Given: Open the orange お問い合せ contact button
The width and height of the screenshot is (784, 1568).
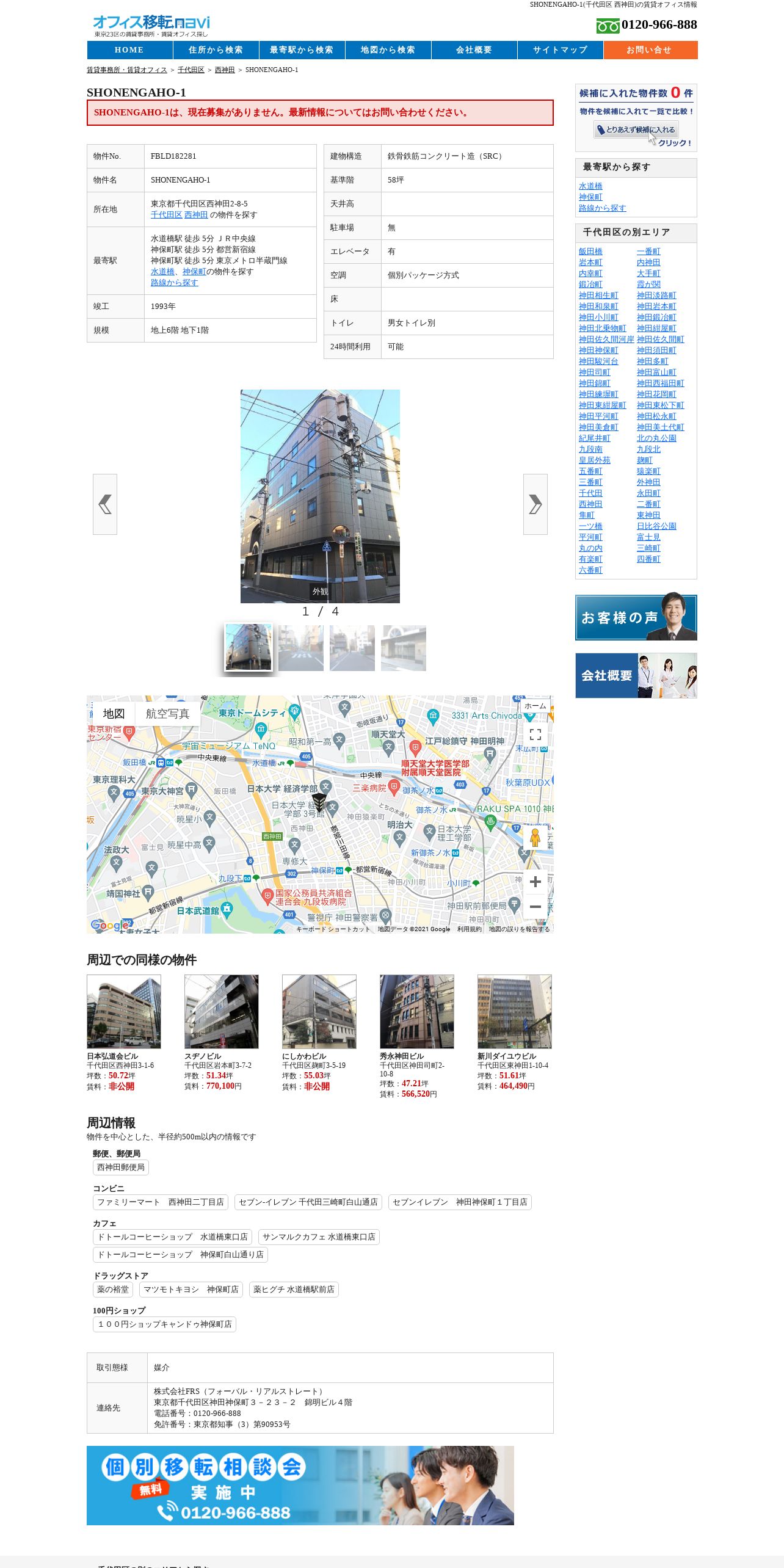Looking at the screenshot, I should (650, 50).
